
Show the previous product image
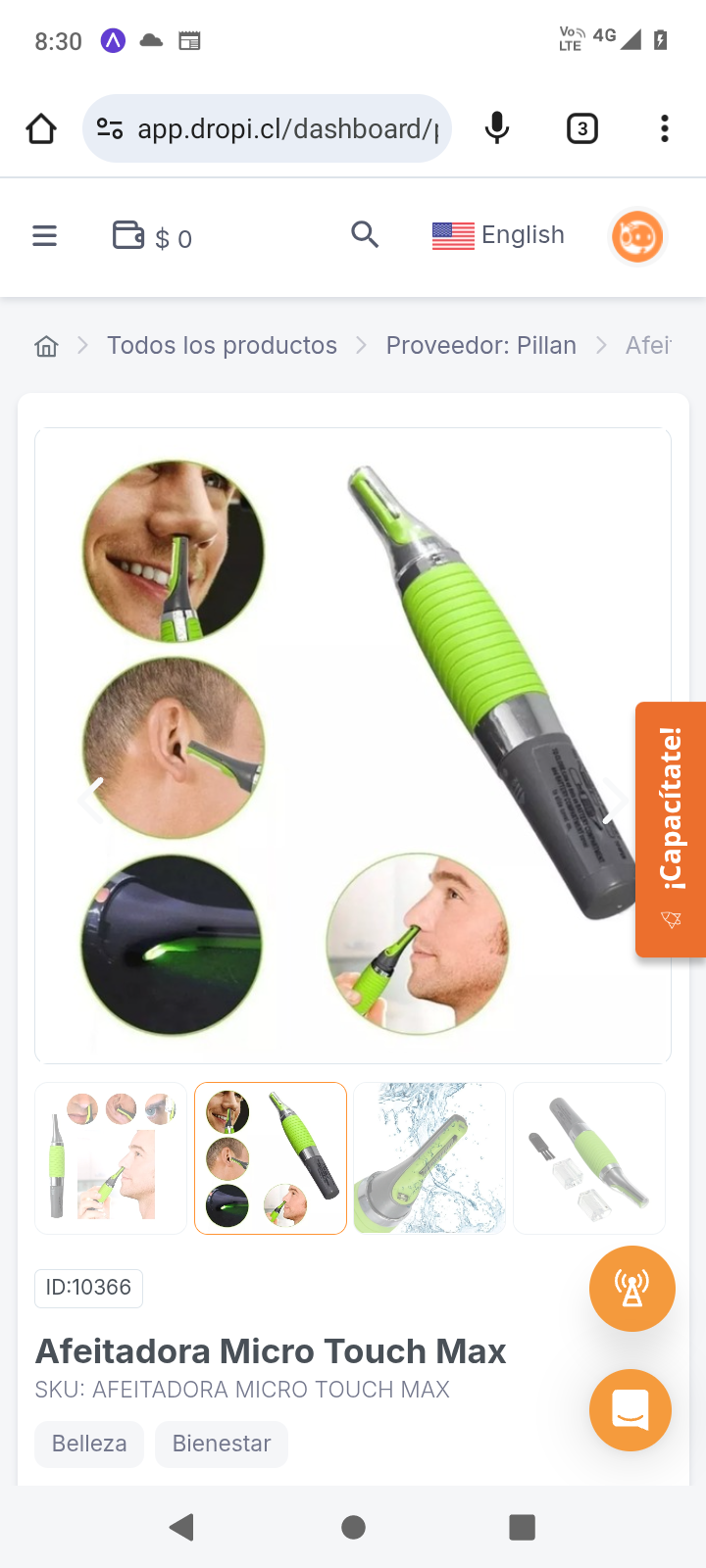92,801
